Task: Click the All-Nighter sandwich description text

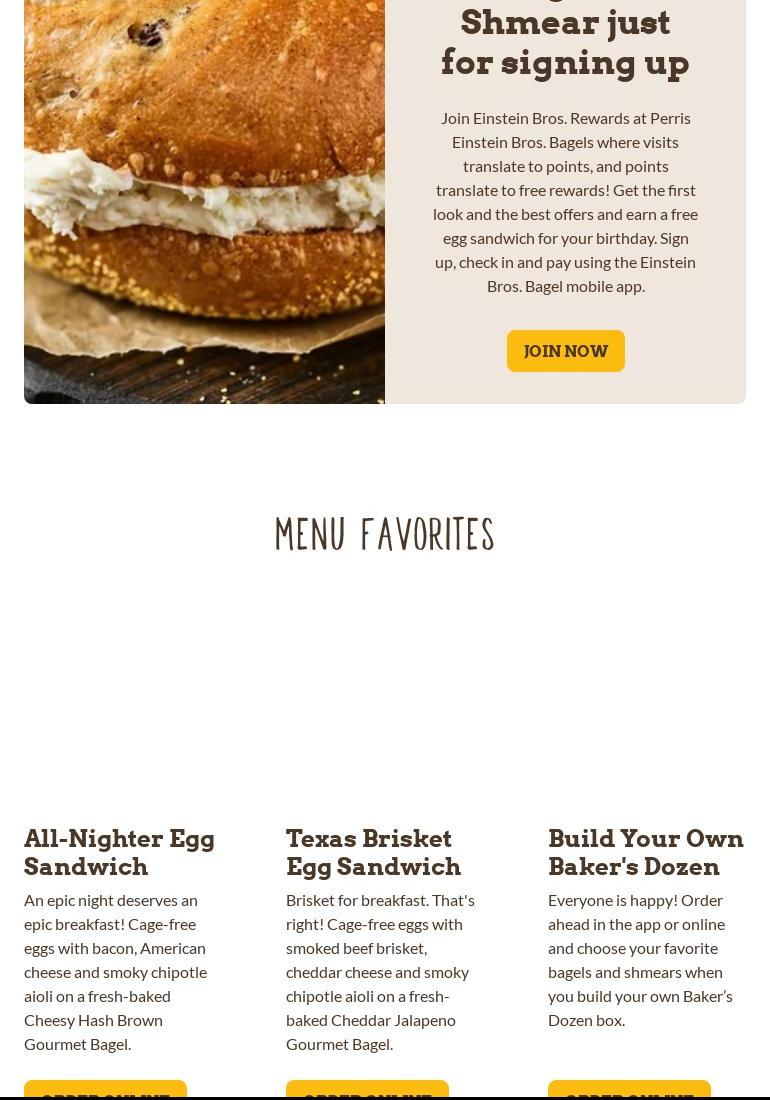Action: [x=115, y=970]
